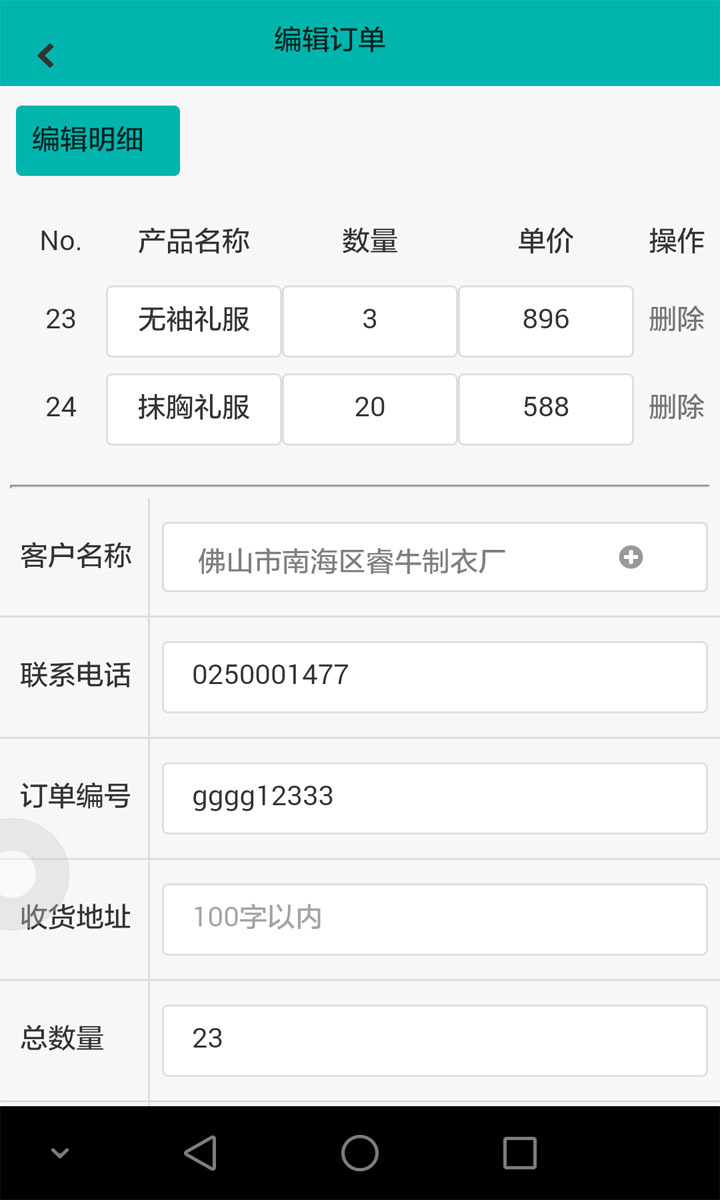The image size is (720, 1200).
Task: Edit the 订单编号 order number field
Action: click(x=435, y=798)
